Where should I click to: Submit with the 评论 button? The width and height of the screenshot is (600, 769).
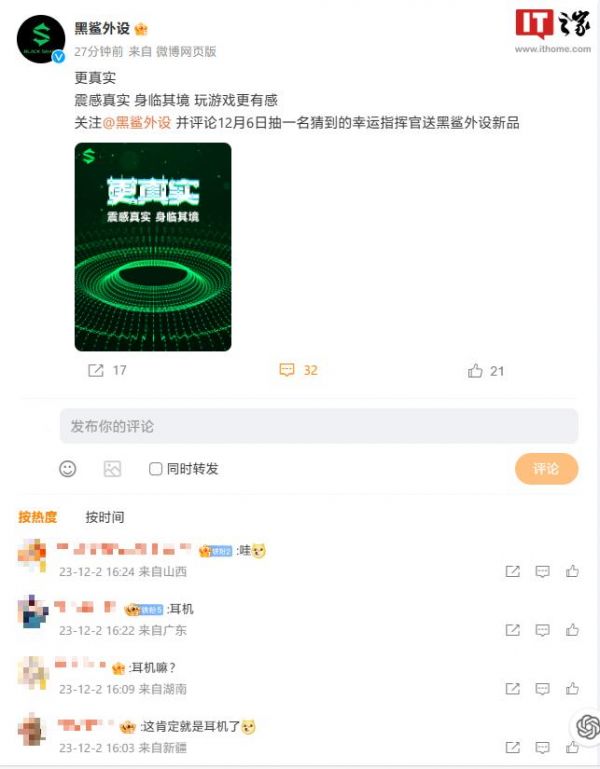point(546,468)
